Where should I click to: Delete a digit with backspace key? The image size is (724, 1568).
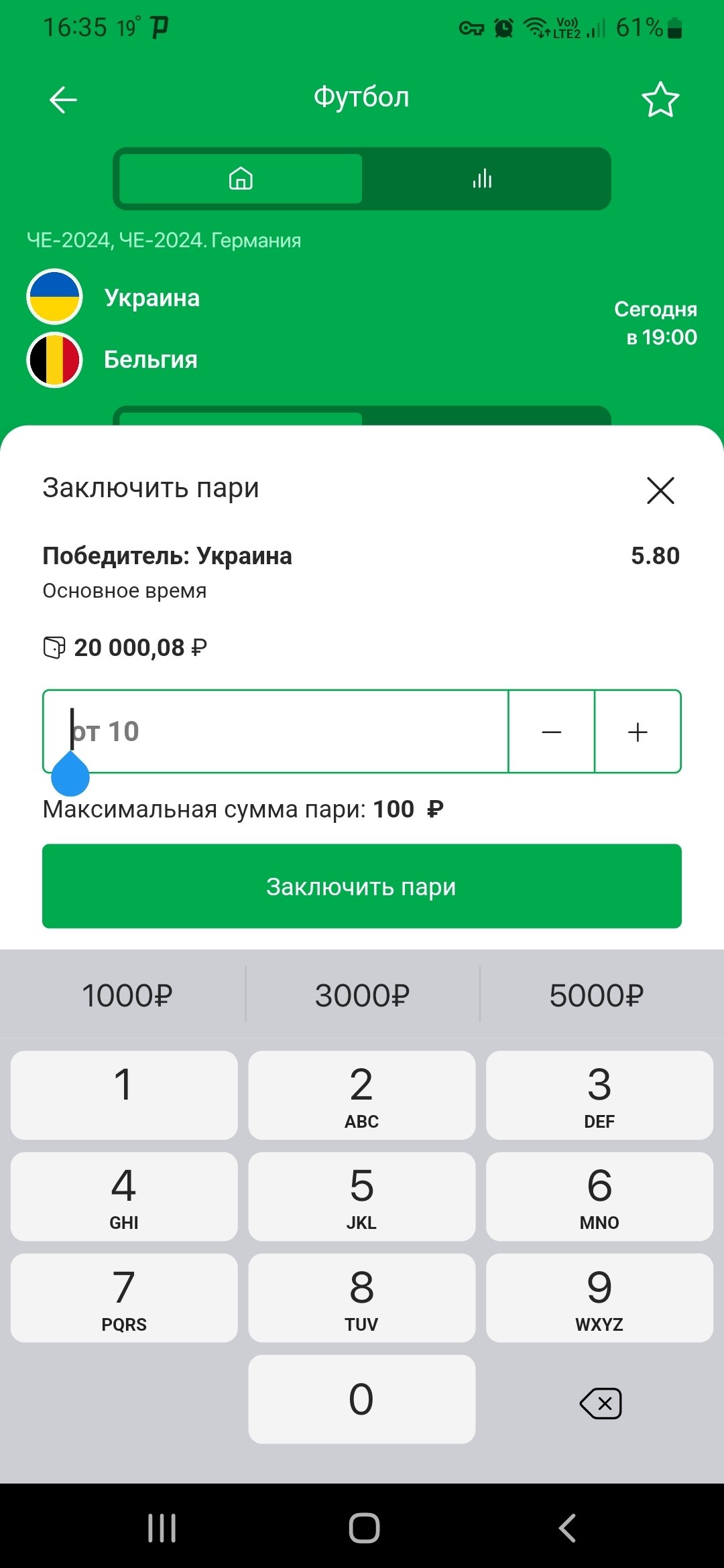(600, 1403)
